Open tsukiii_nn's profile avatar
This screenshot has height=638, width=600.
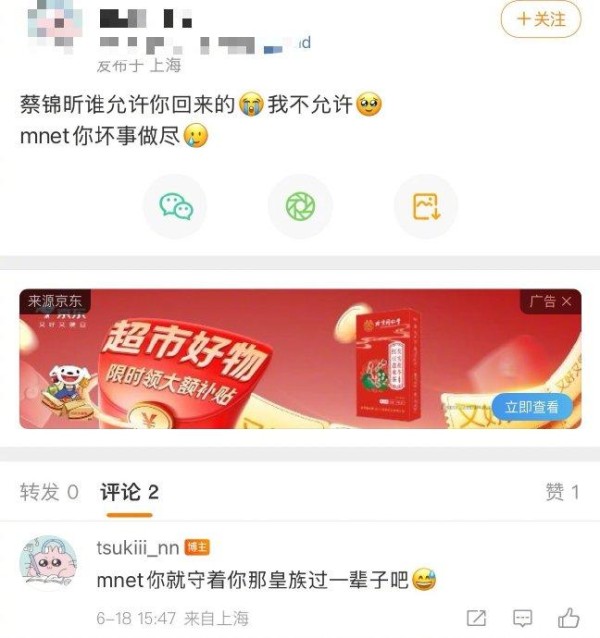coord(48,563)
